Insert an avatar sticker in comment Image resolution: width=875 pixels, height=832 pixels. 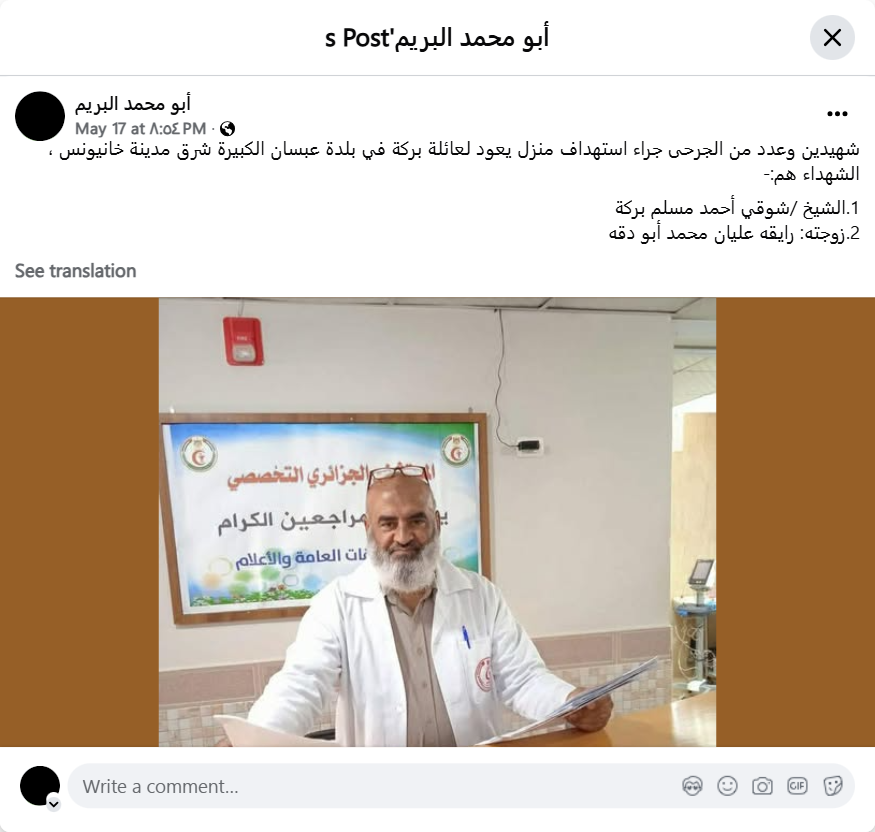tap(692, 786)
